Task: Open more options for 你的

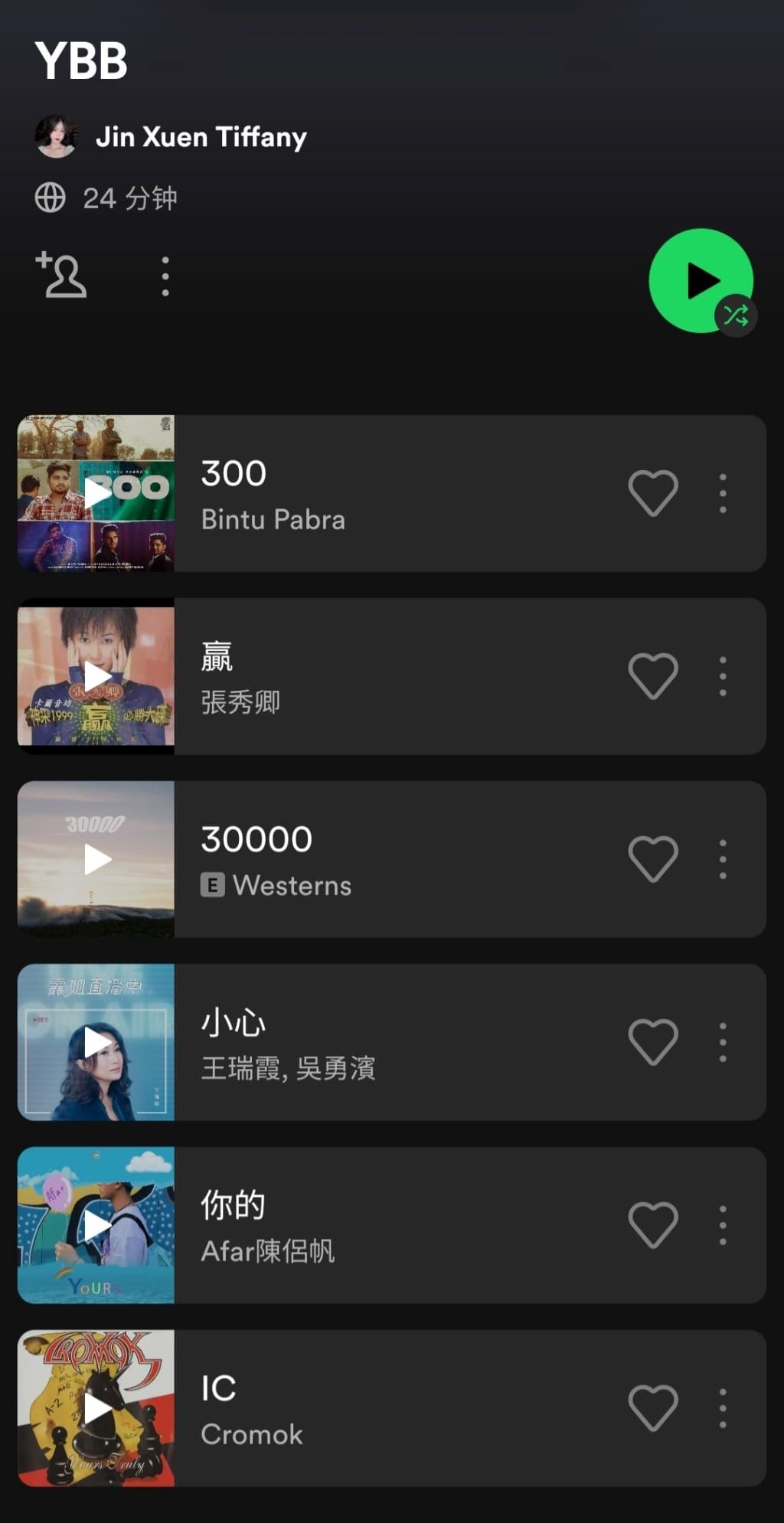Action: coord(723,1225)
